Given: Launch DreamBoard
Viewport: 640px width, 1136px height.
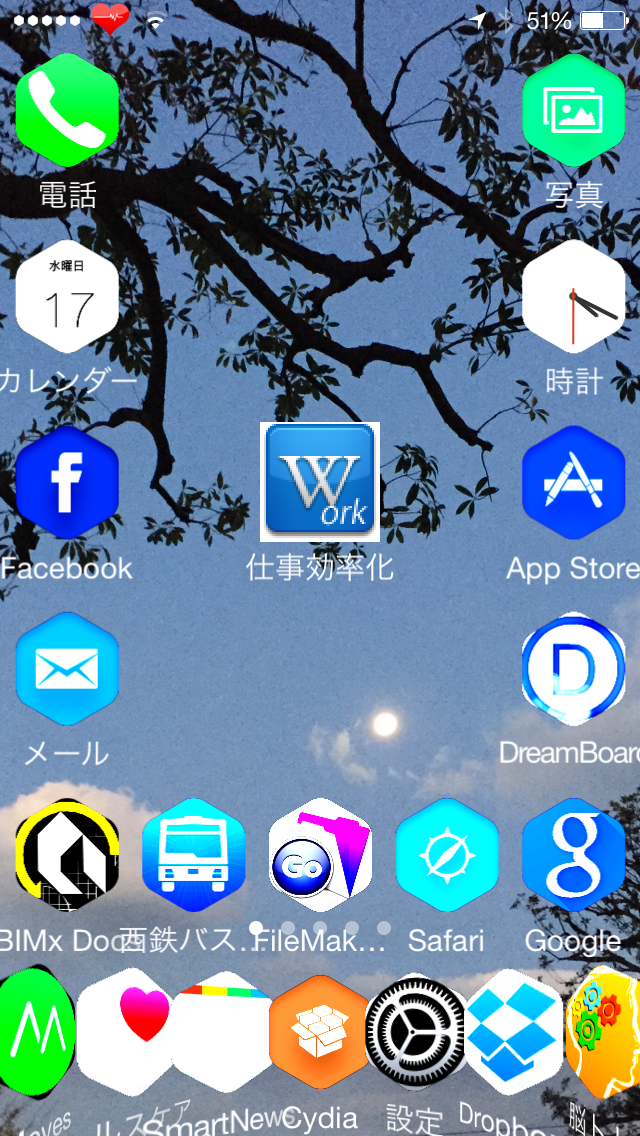Looking at the screenshot, I should click(x=573, y=669).
